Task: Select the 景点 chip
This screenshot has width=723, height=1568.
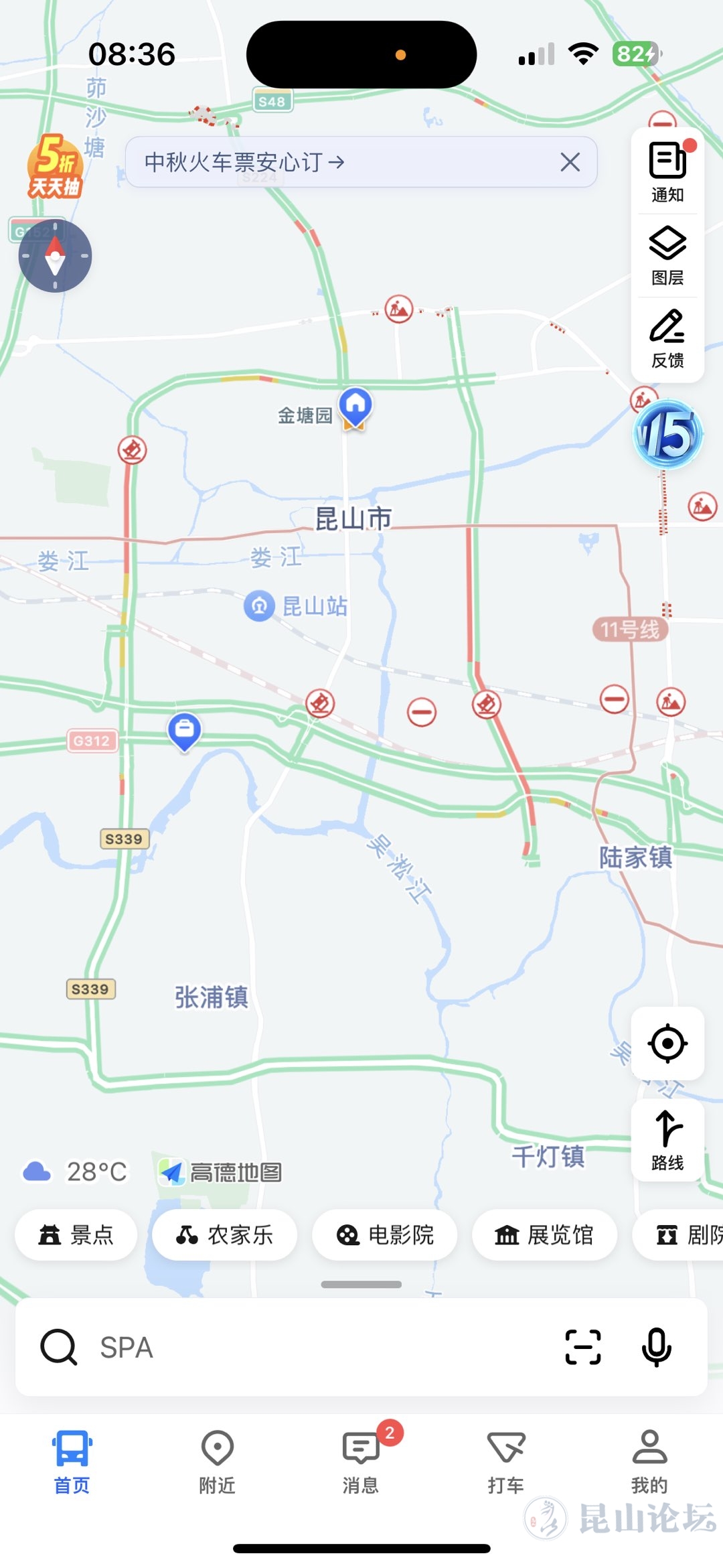Action: tap(76, 1234)
